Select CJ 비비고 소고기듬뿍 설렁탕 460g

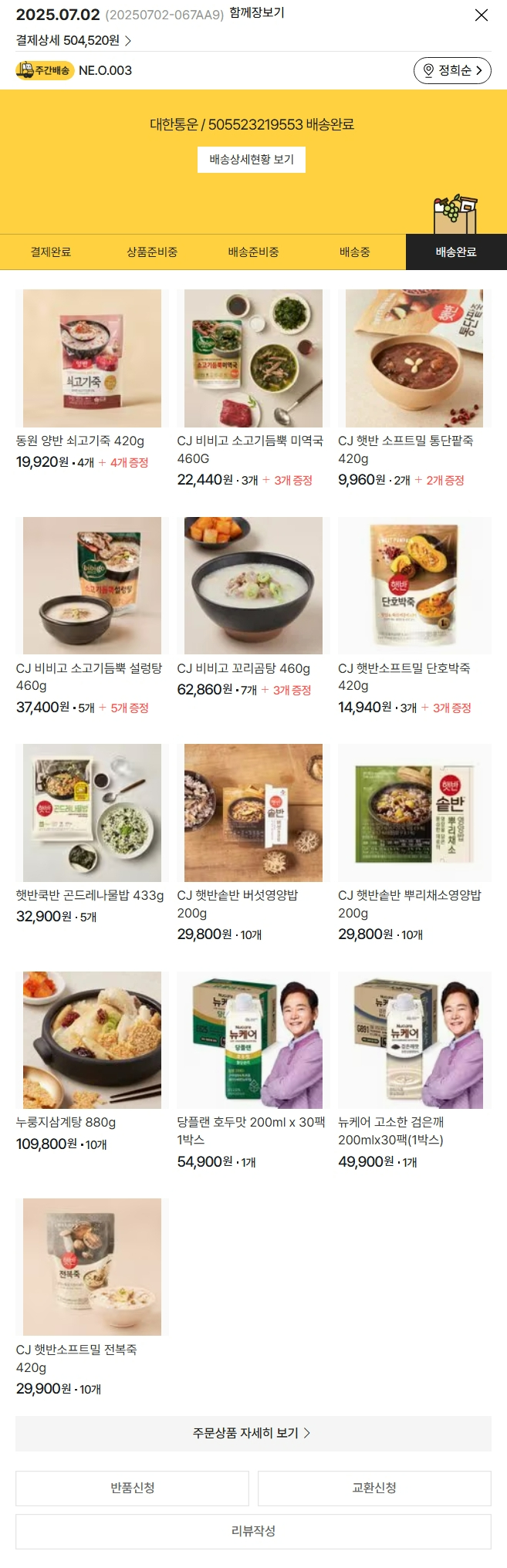(x=92, y=586)
